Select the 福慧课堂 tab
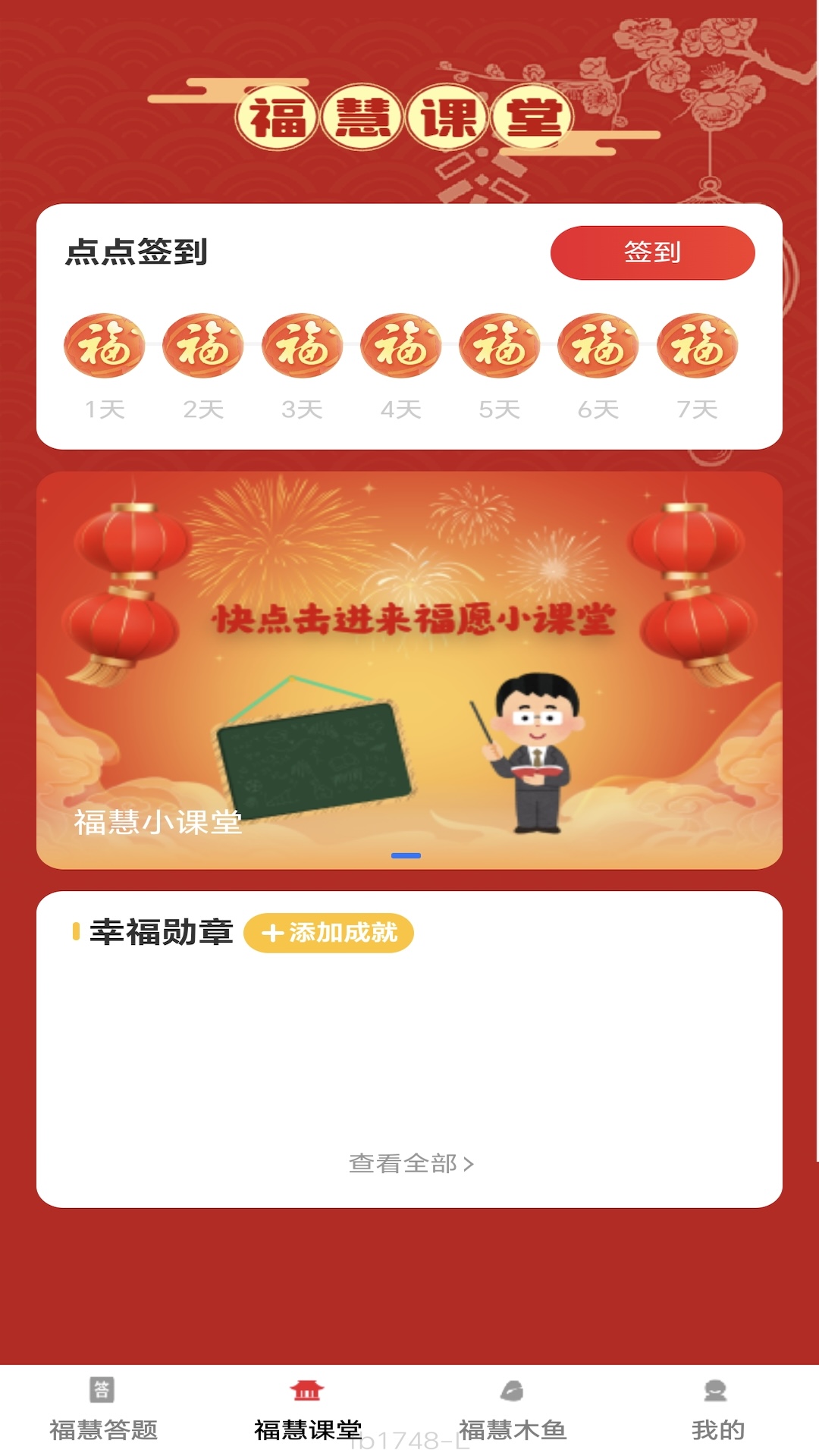 coord(307,1410)
